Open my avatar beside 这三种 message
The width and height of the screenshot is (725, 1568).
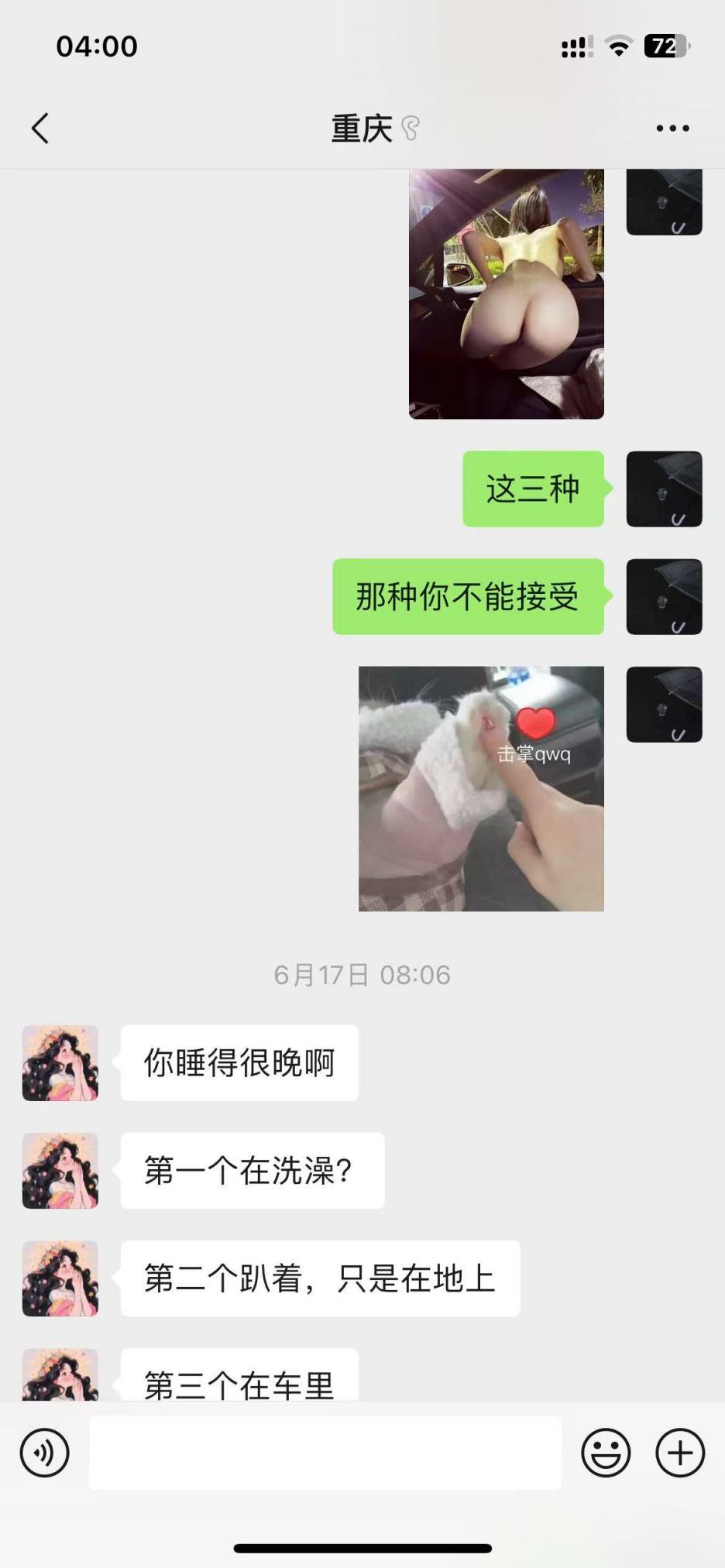664,489
